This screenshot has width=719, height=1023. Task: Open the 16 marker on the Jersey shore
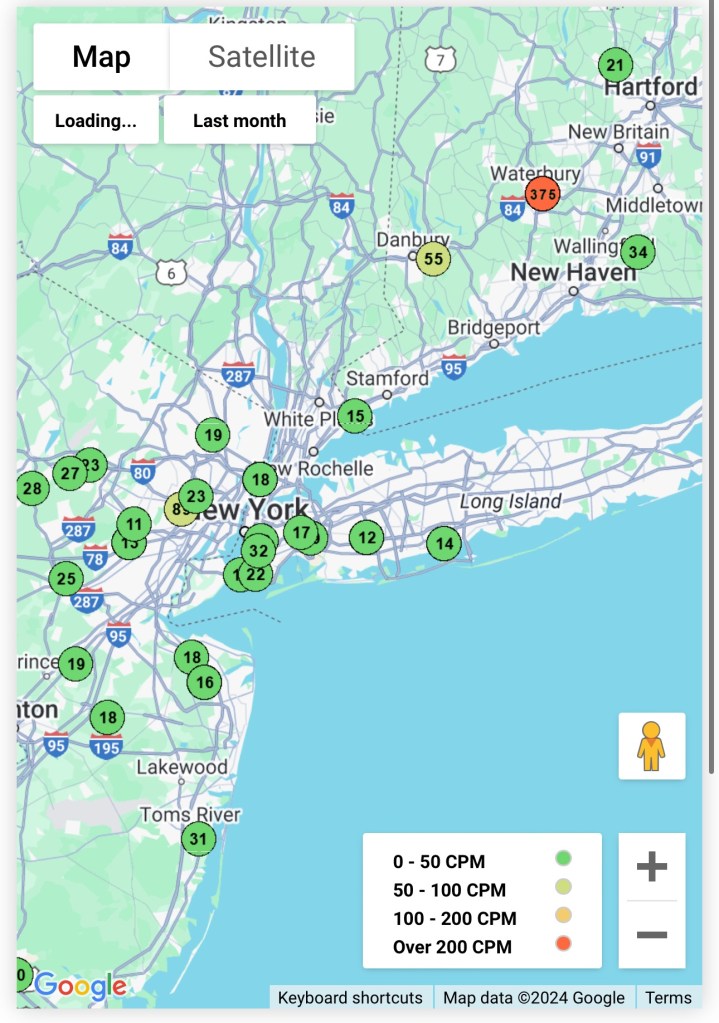(x=204, y=683)
